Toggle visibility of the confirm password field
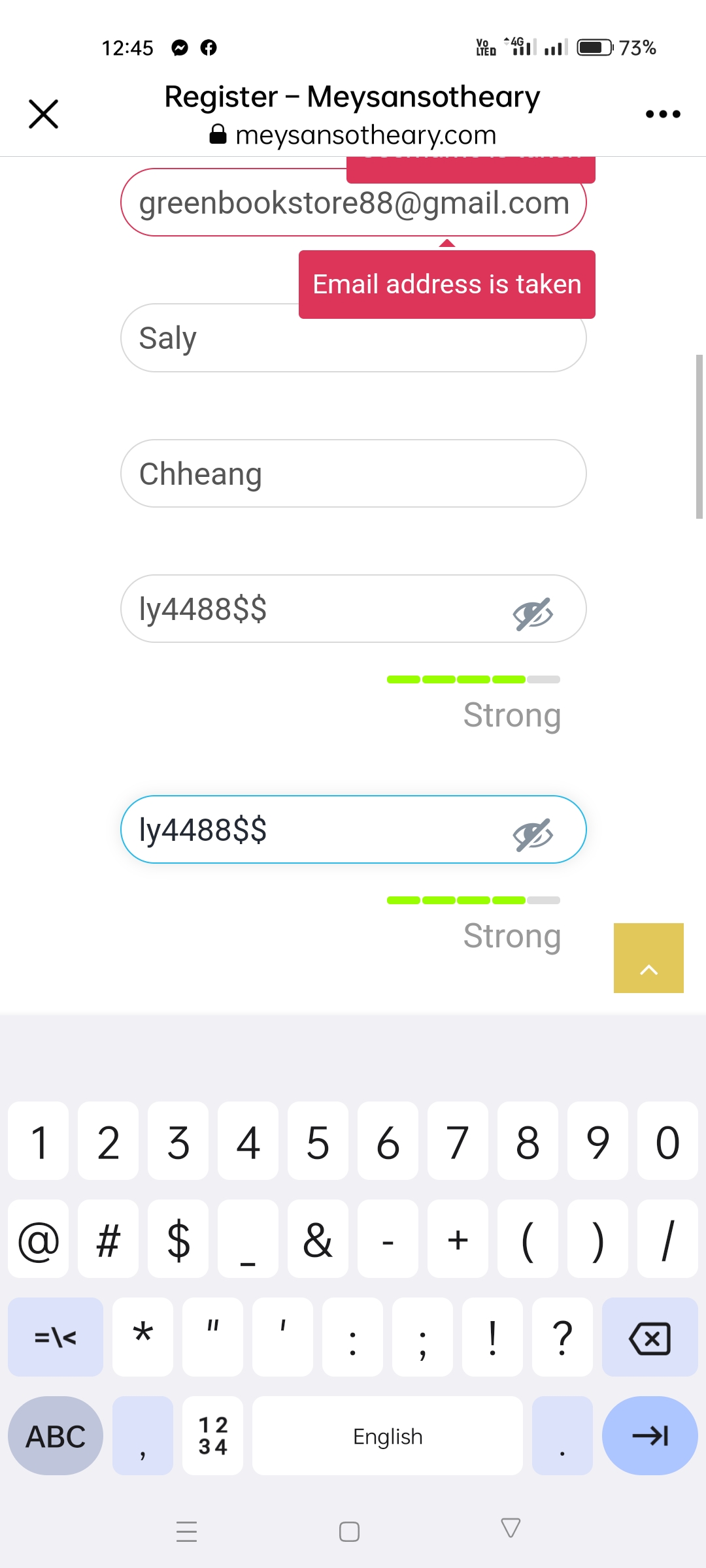This screenshot has height=1568, width=706. click(x=533, y=835)
